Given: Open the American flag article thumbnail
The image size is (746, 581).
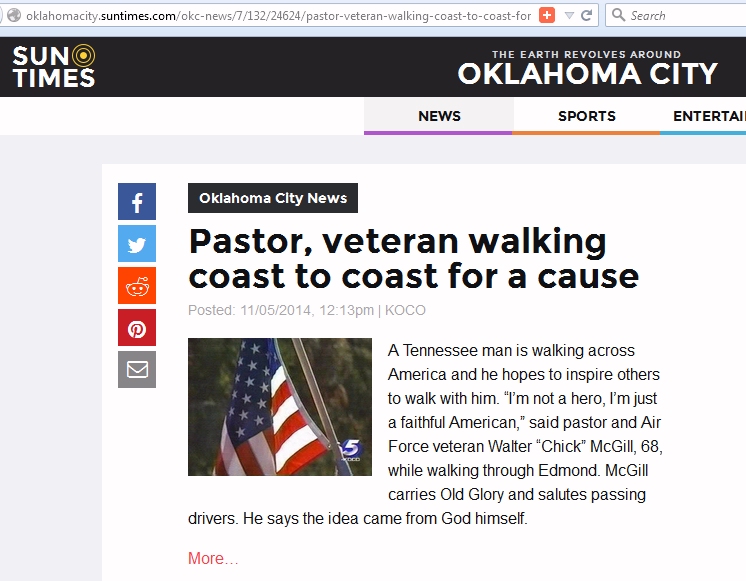Looking at the screenshot, I should (x=279, y=407).
